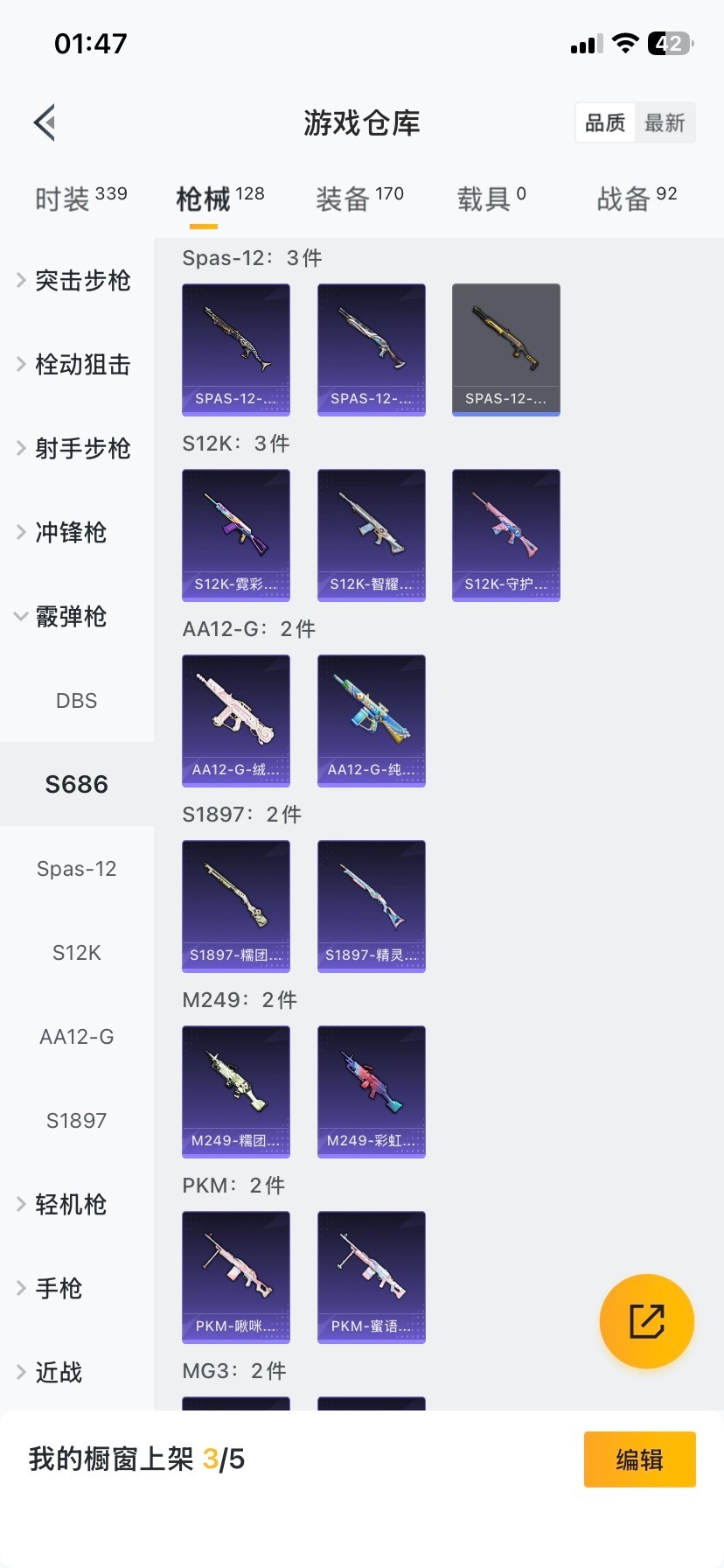The image size is (724, 1568).
Task: Select DBS in the side list
Action: click(76, 701)
